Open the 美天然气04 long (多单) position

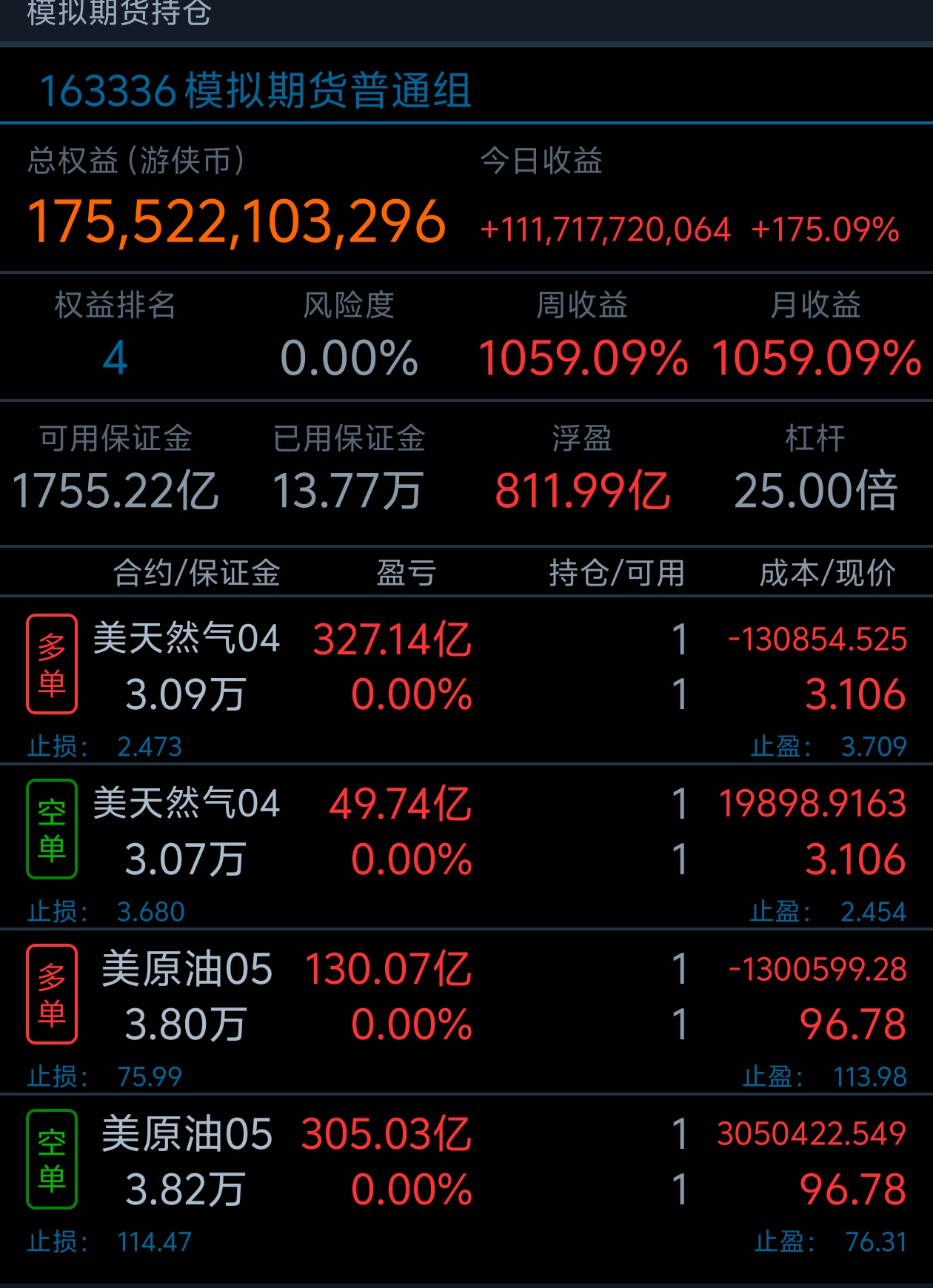466,666
